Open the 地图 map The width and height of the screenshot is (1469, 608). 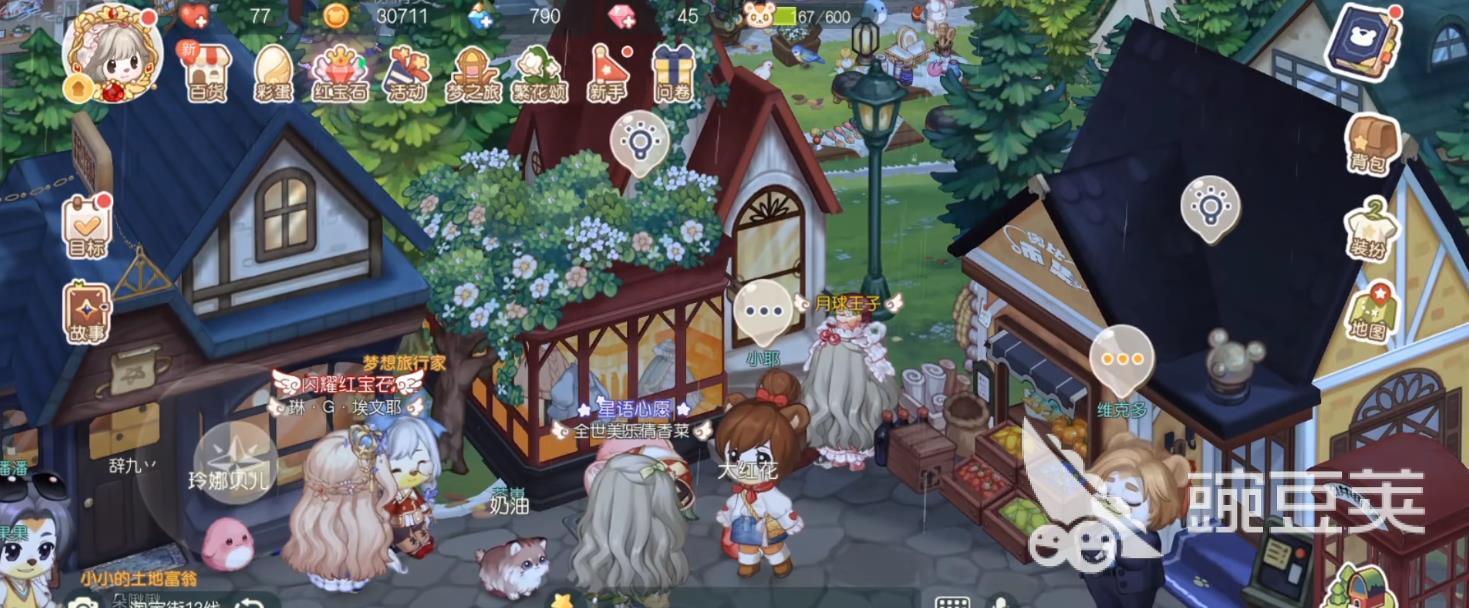tap(1372, 312)
